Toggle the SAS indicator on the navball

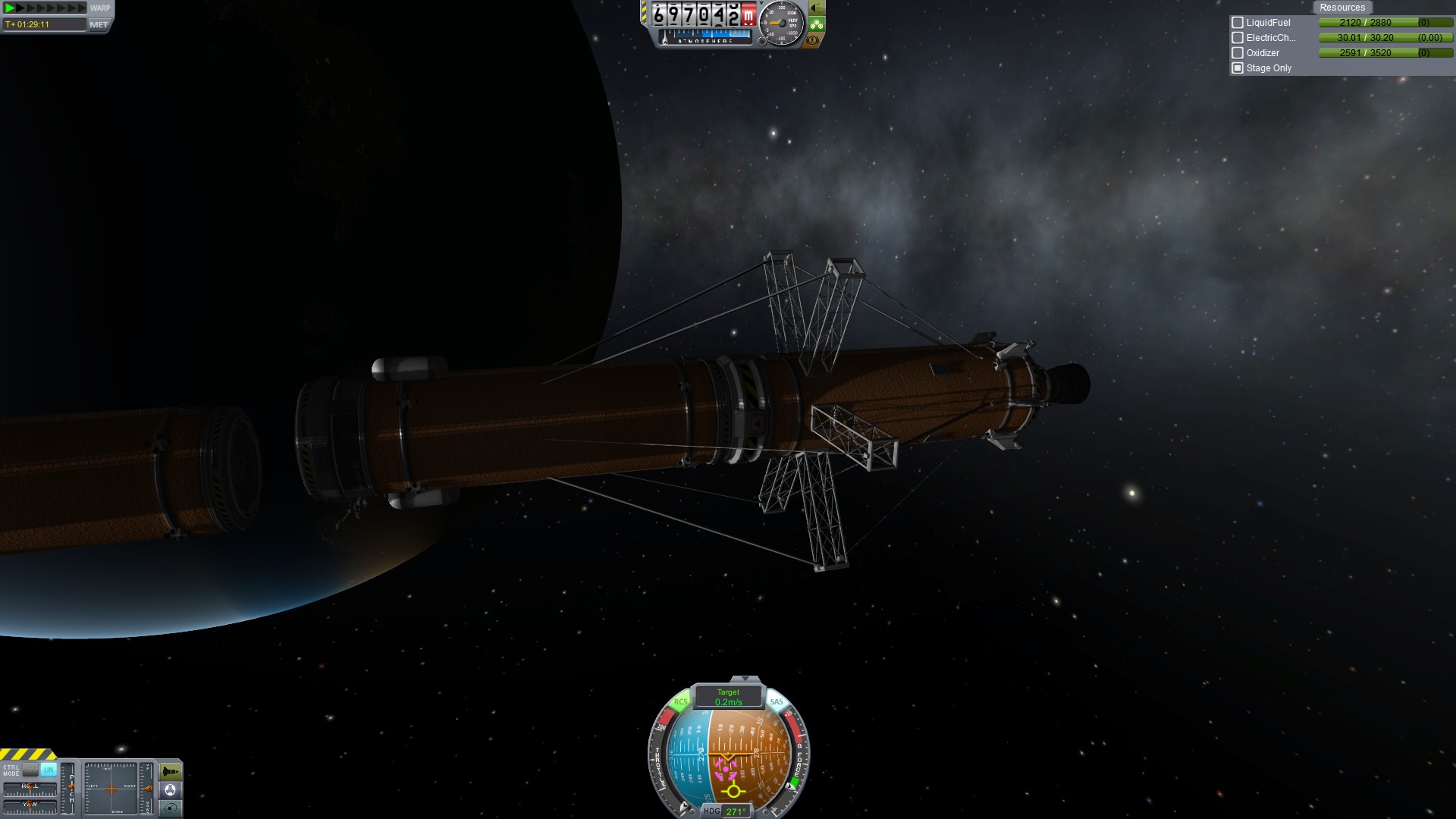click(777, 702)
